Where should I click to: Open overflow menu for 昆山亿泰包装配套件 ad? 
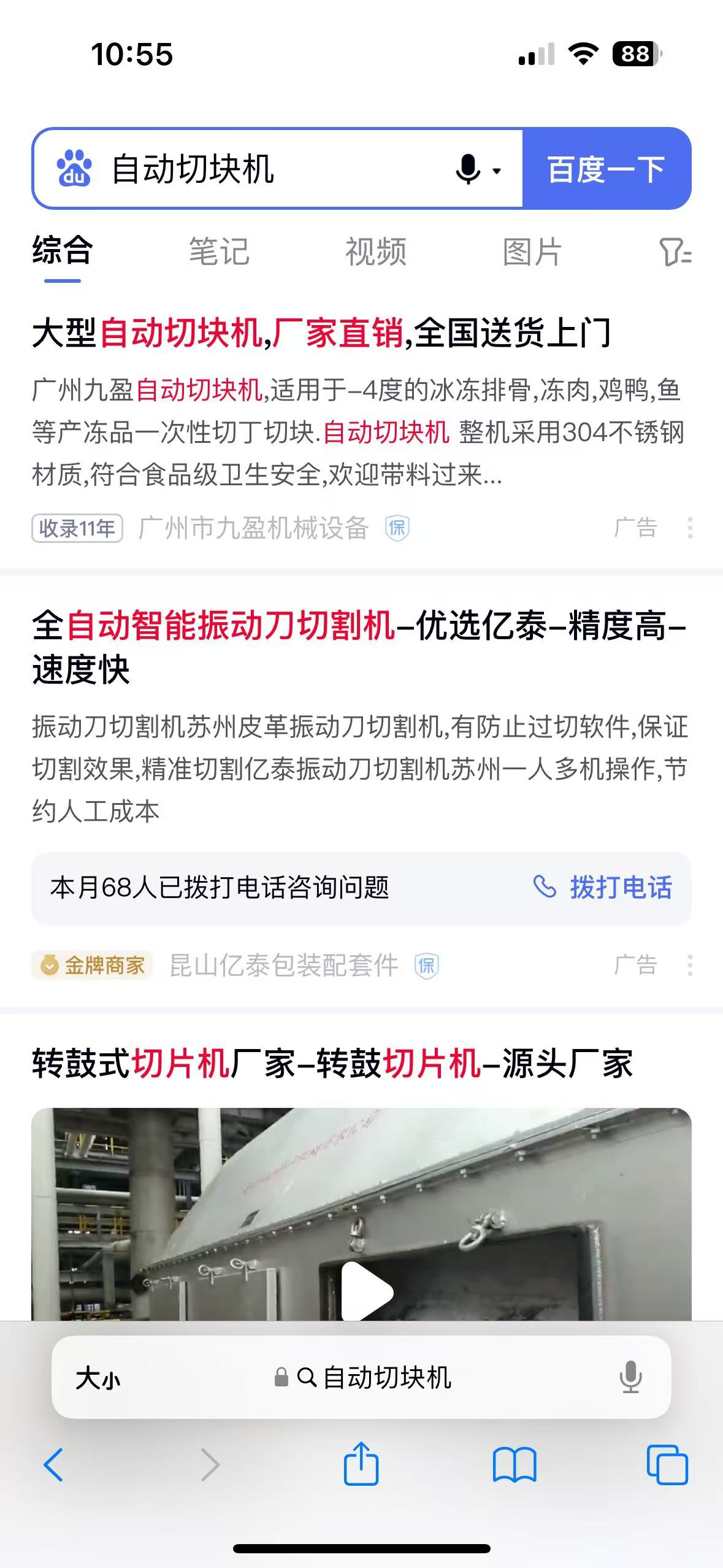point(690,965)
